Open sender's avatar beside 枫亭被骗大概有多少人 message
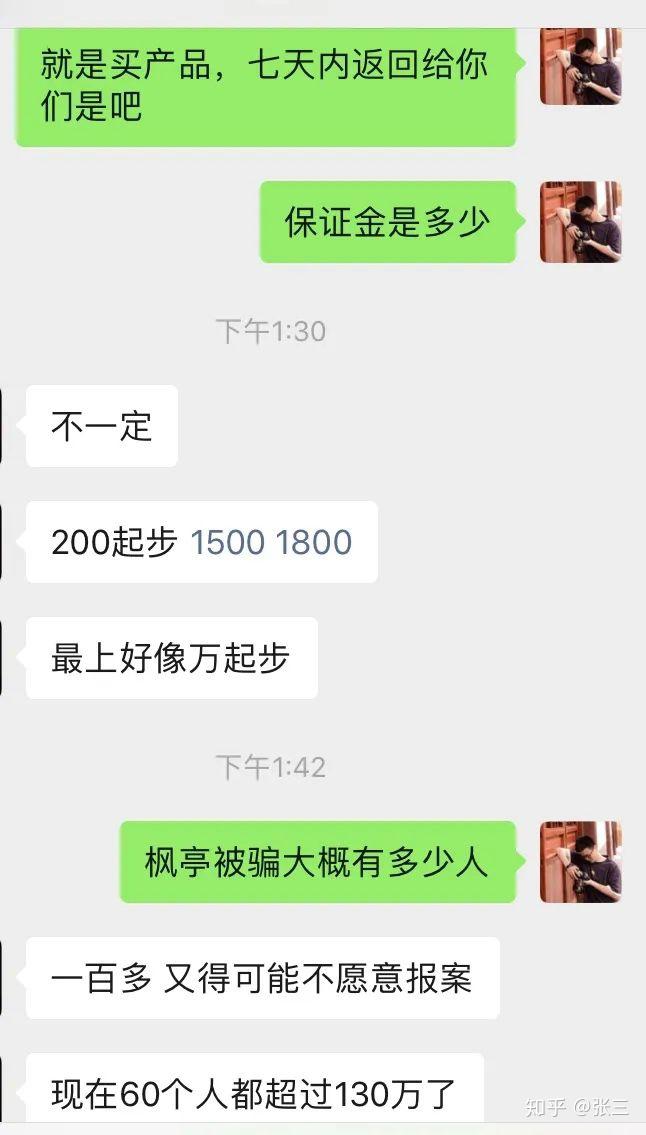 point(581,862)
